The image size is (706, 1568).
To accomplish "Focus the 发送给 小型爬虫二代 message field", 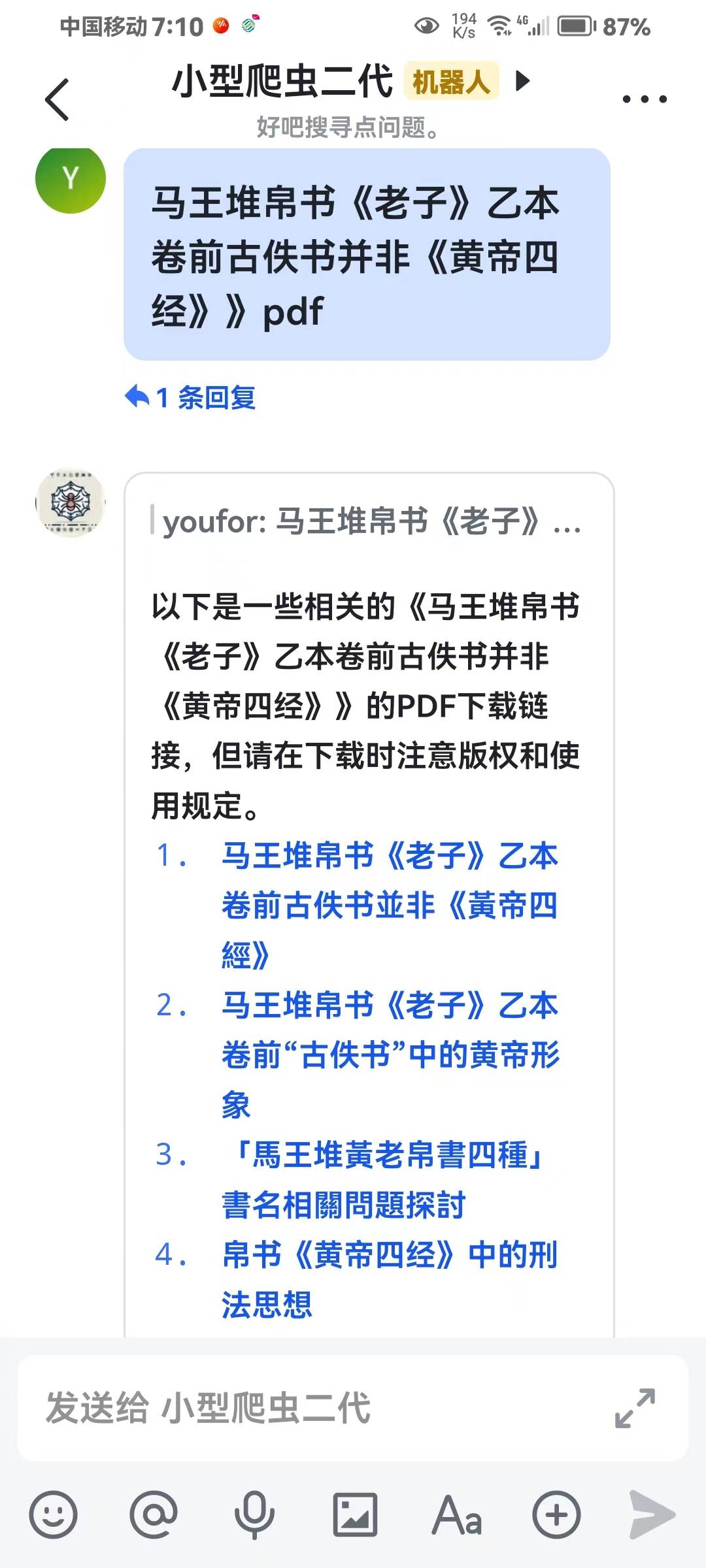I will 314,1408.
